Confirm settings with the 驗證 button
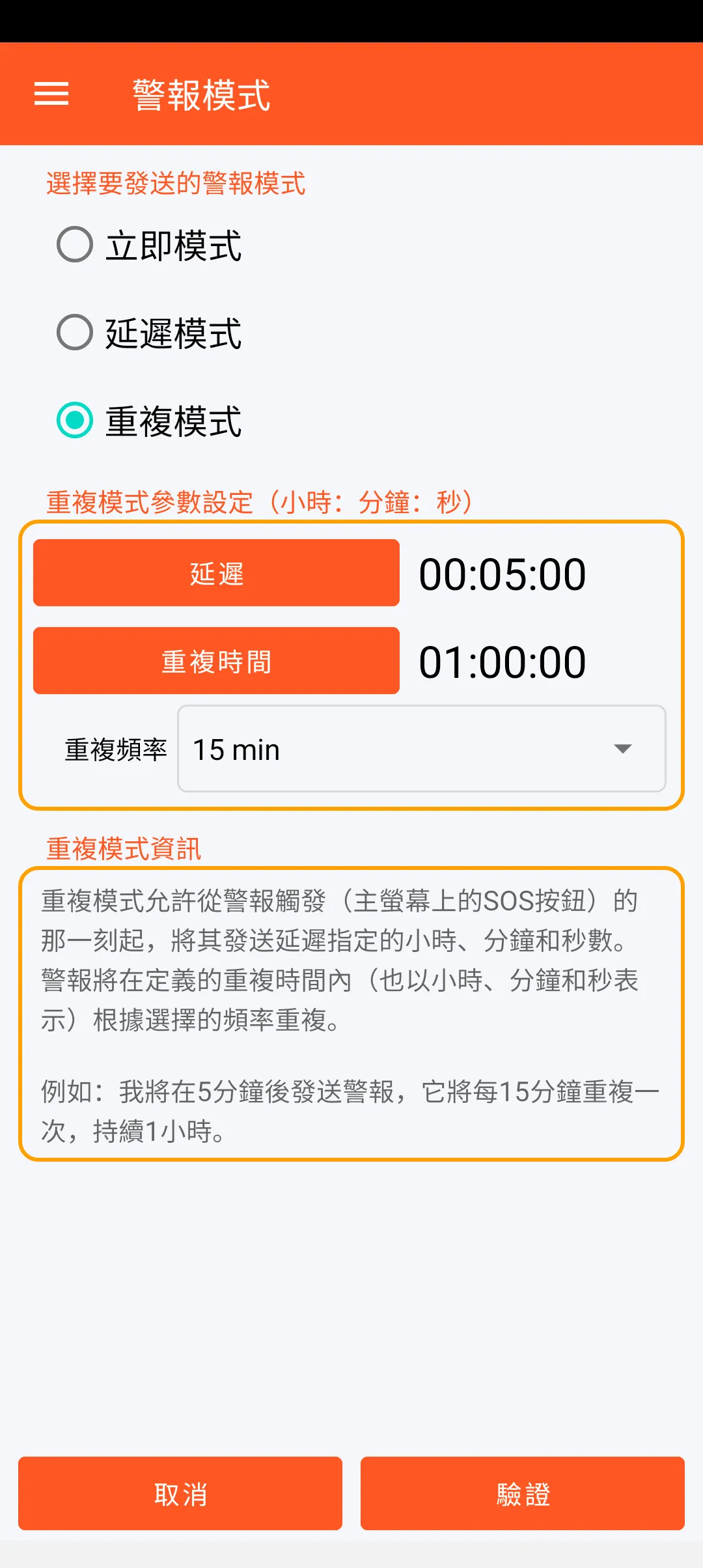This screenshot has width=703, height=1568. point(522,1494)
